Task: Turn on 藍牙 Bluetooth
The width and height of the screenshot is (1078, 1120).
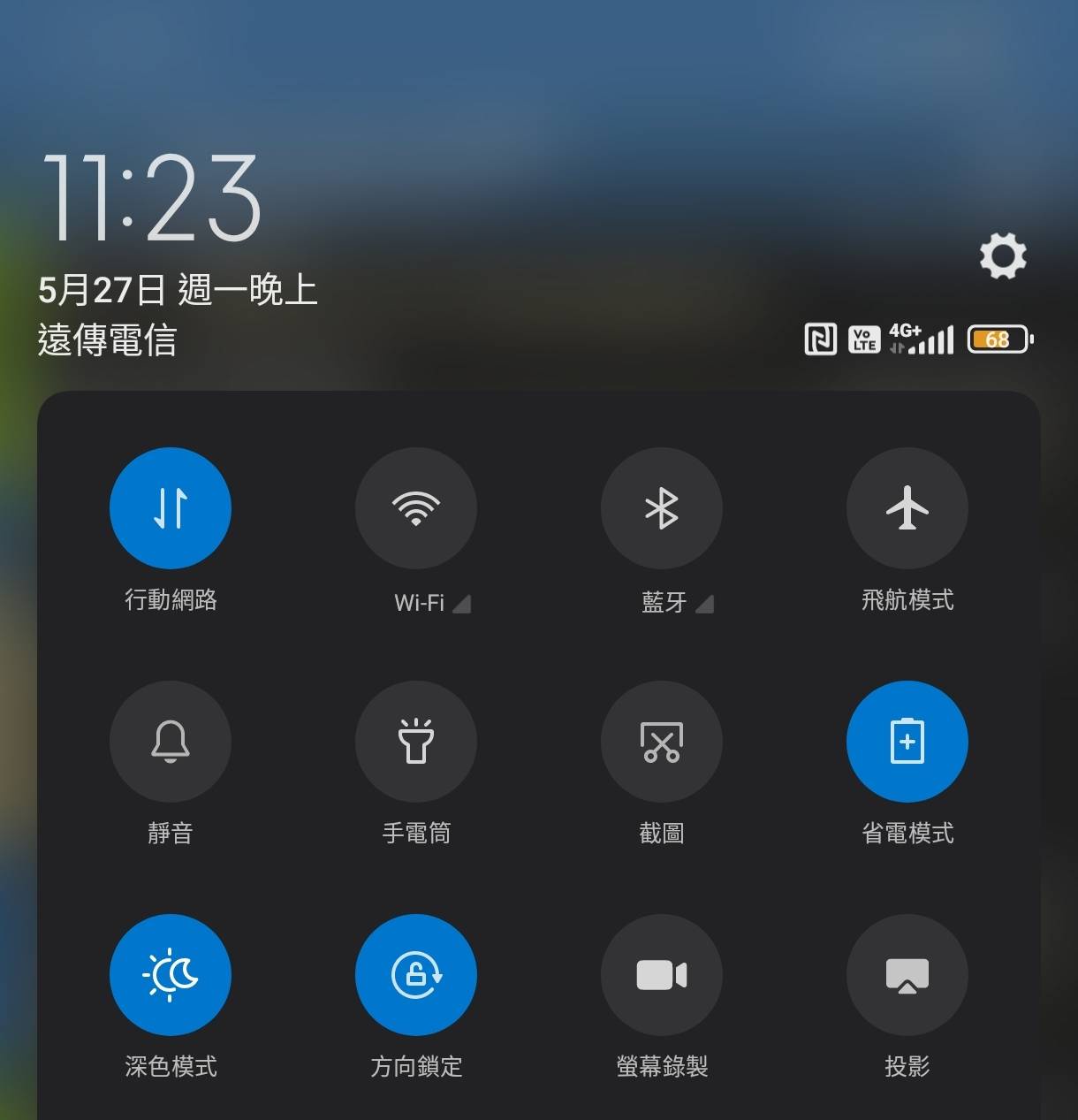Action: pos(662,508)
